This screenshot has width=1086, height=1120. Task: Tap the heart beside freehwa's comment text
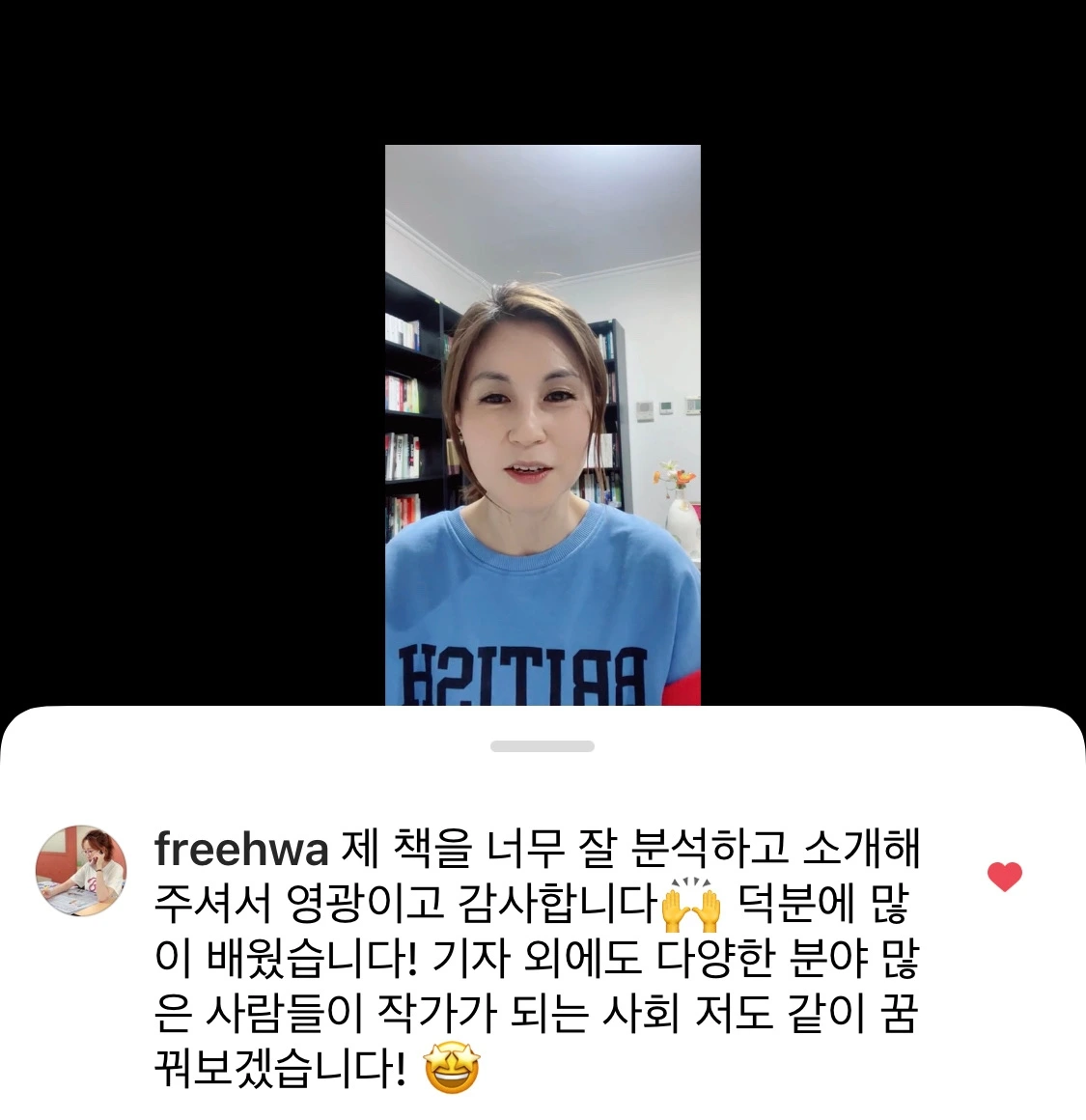(1004, 876)
